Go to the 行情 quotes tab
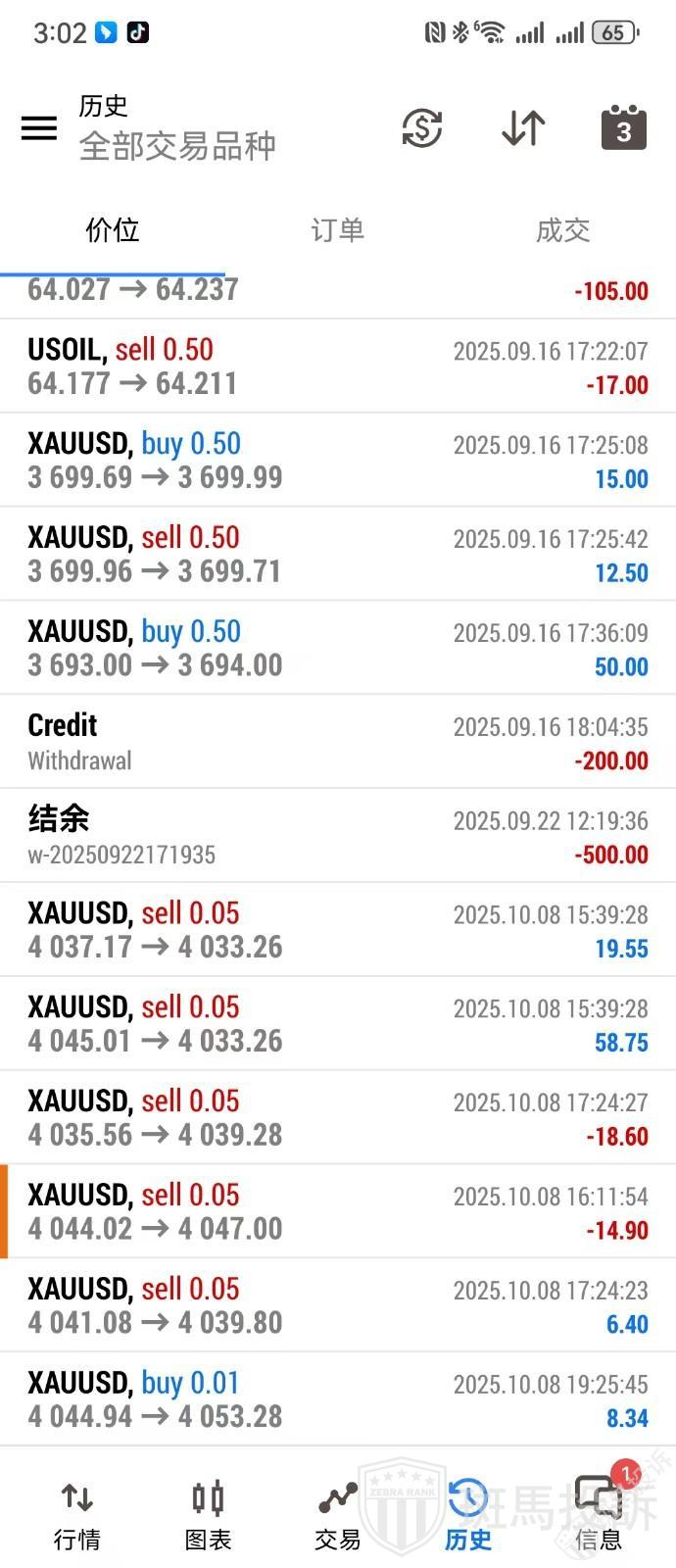Viewport: 676px width, 1568px height. [x=77, y=1515]
